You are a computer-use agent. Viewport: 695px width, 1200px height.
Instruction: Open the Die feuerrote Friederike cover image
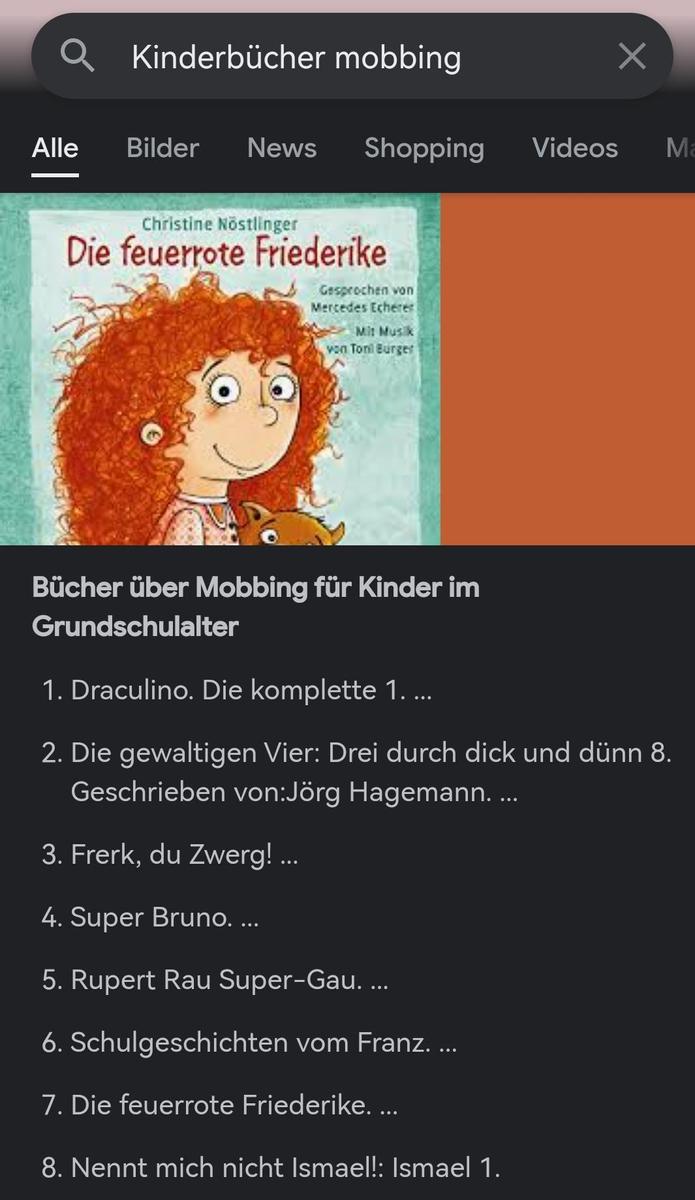coord(220,369)
